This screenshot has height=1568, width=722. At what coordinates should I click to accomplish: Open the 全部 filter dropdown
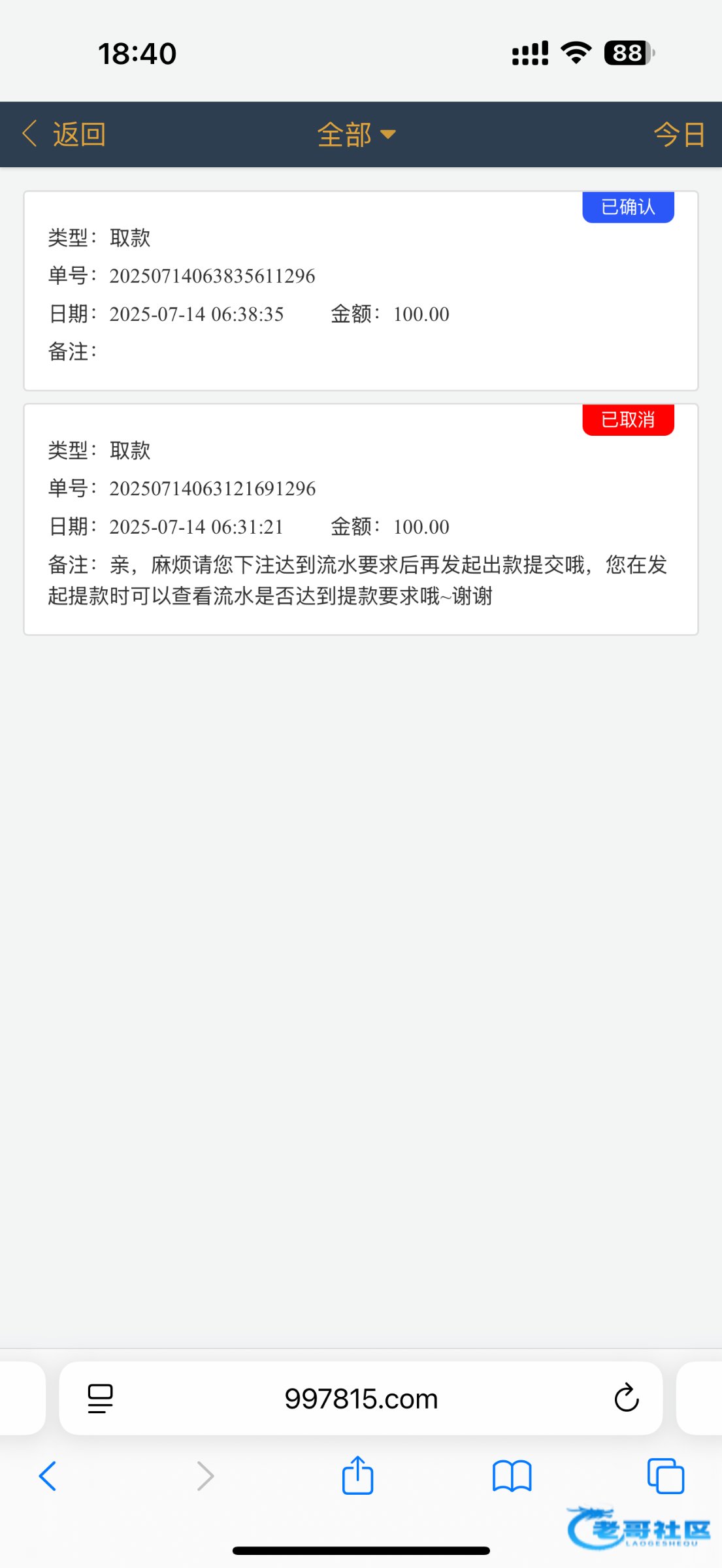coord(356,135)
